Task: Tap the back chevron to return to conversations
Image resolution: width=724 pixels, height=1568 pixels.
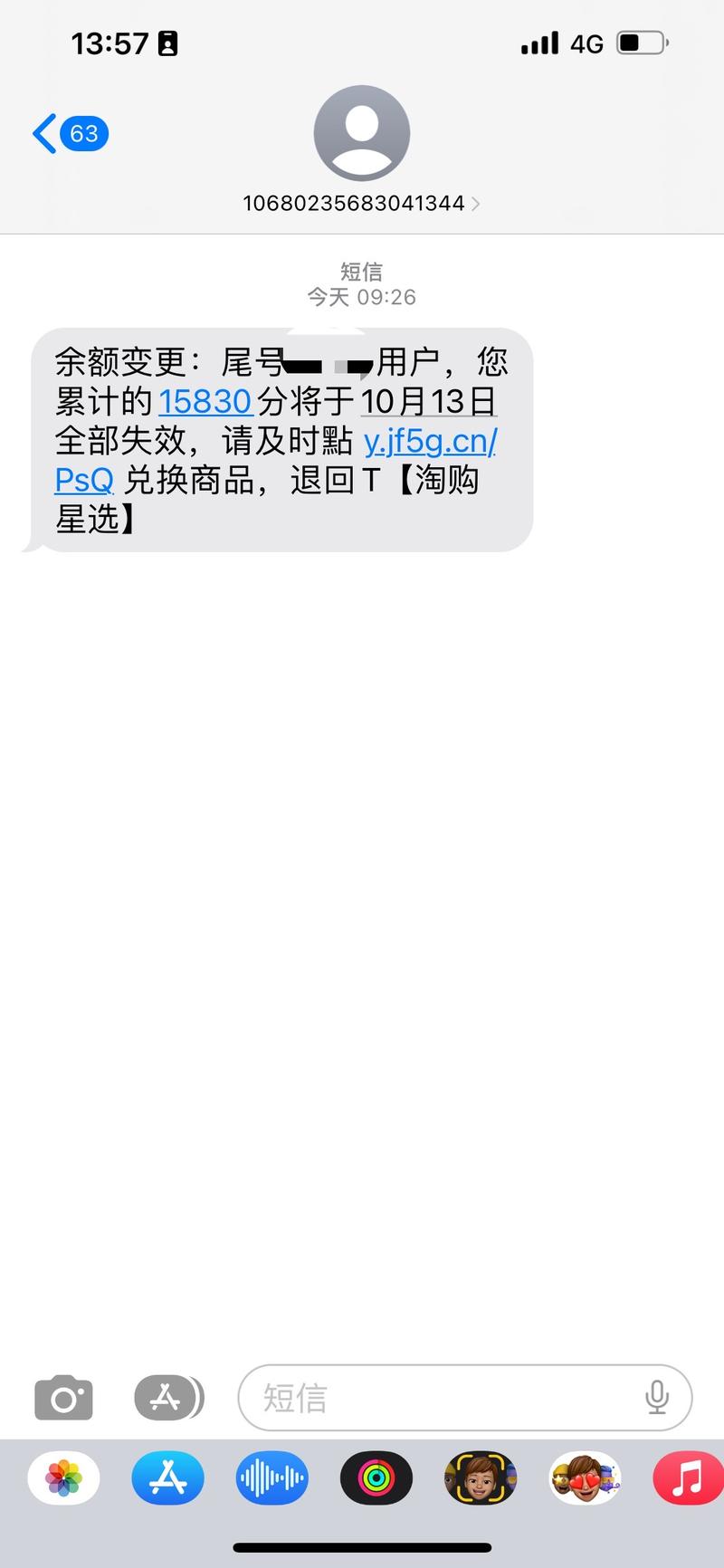Action: tap(42, 133)
